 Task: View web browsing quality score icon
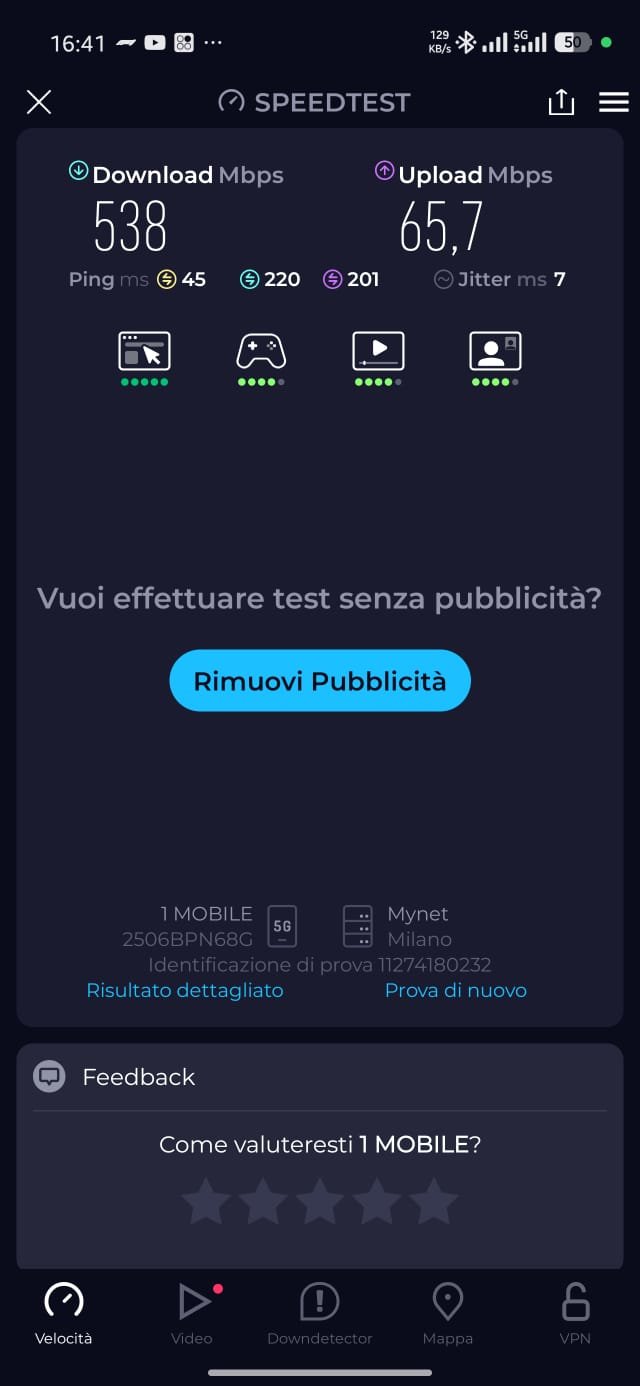point(144,352)
